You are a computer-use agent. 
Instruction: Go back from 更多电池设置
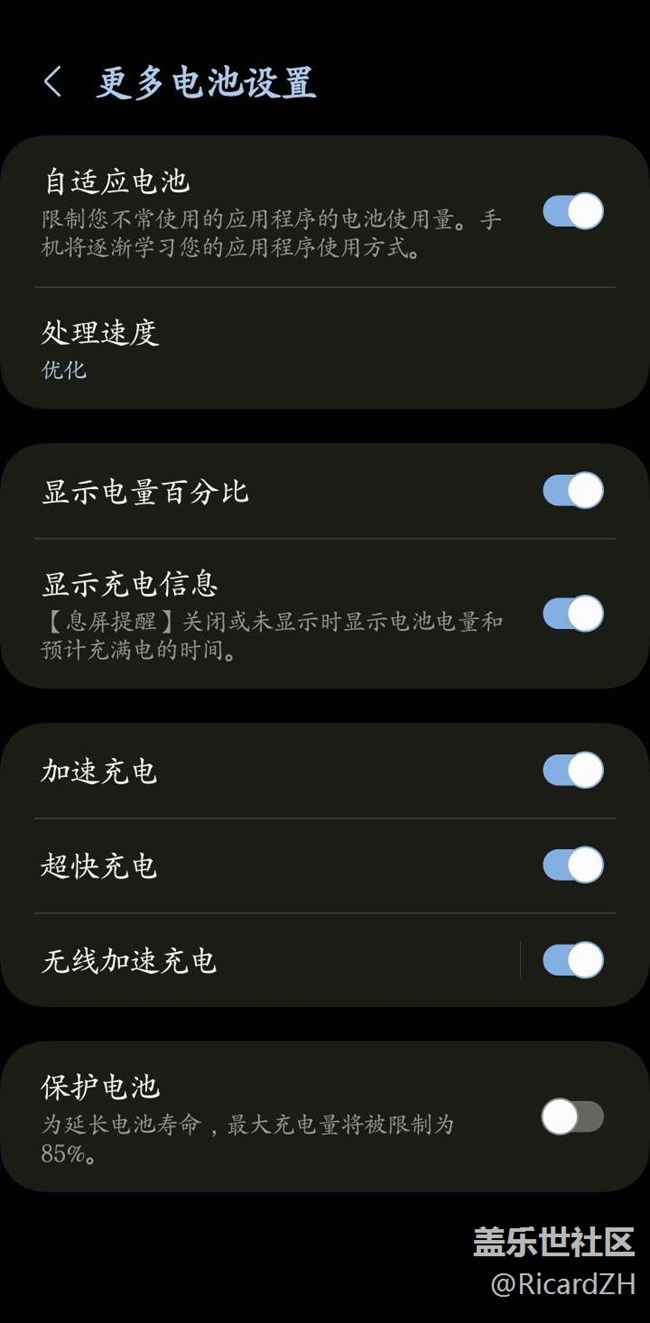53,82
